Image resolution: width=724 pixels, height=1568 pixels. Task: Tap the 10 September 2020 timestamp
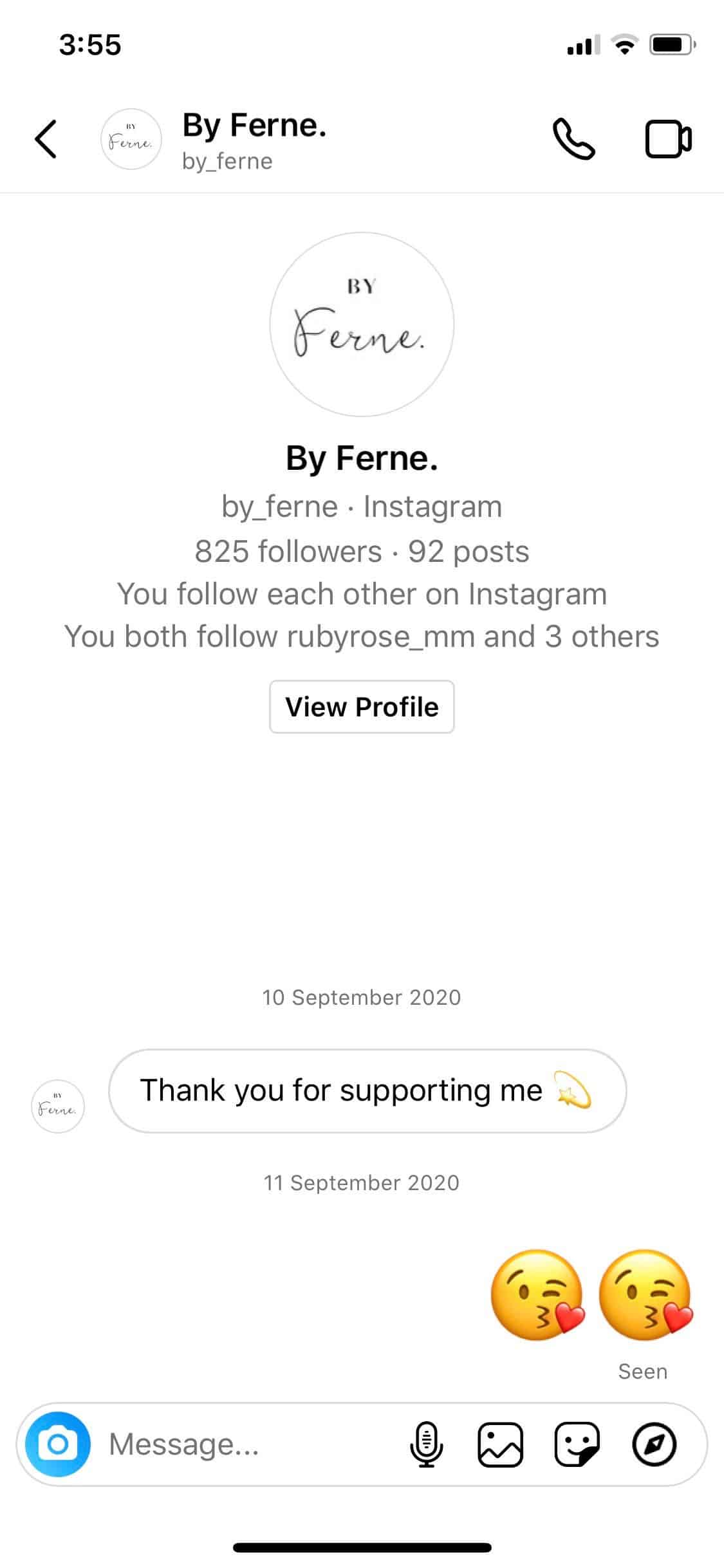362,997
